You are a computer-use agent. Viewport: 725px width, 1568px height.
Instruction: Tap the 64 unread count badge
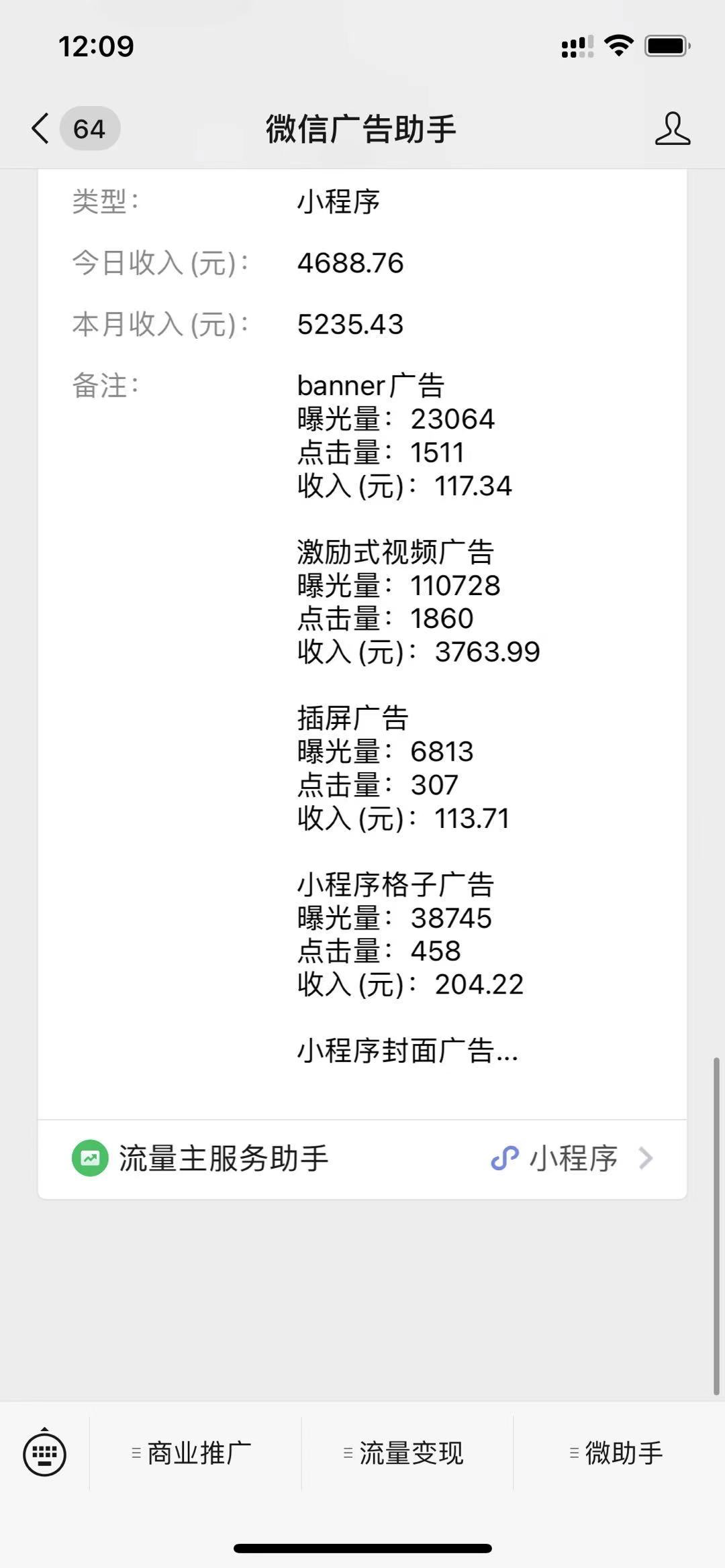click(x=90, y=129)
